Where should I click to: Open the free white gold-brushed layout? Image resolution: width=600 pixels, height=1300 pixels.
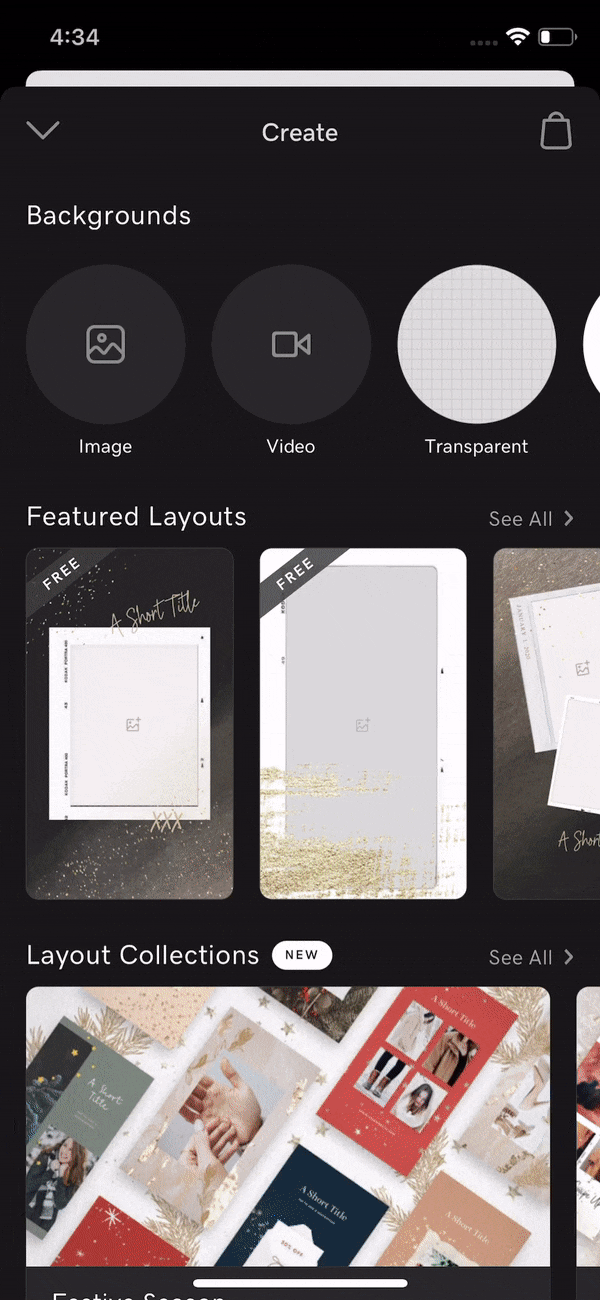(x=363, y=723)
